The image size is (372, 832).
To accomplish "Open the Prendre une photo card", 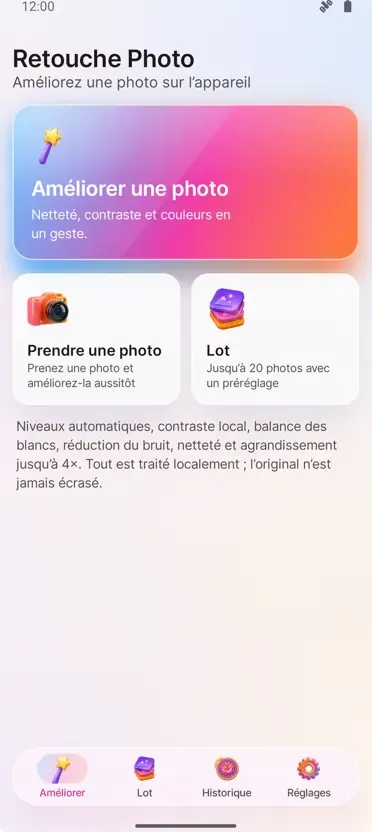I will tap(97, 339).
